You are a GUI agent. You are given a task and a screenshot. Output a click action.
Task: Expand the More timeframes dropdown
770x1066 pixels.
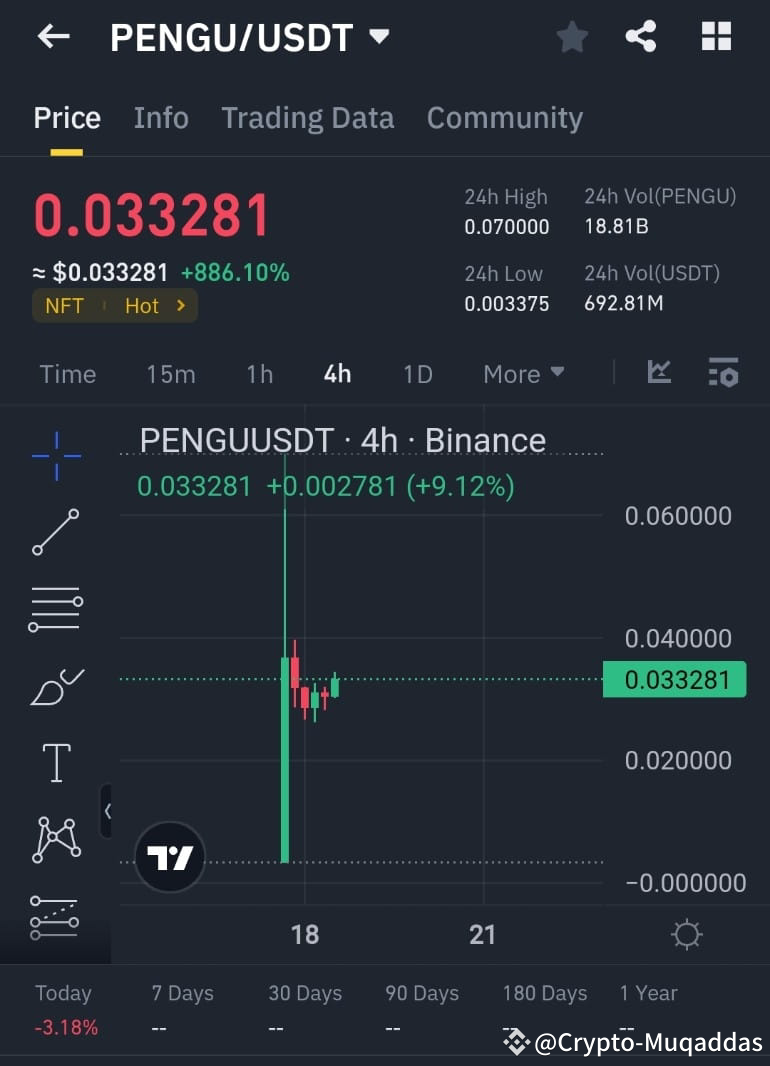(x=523, y=374)
